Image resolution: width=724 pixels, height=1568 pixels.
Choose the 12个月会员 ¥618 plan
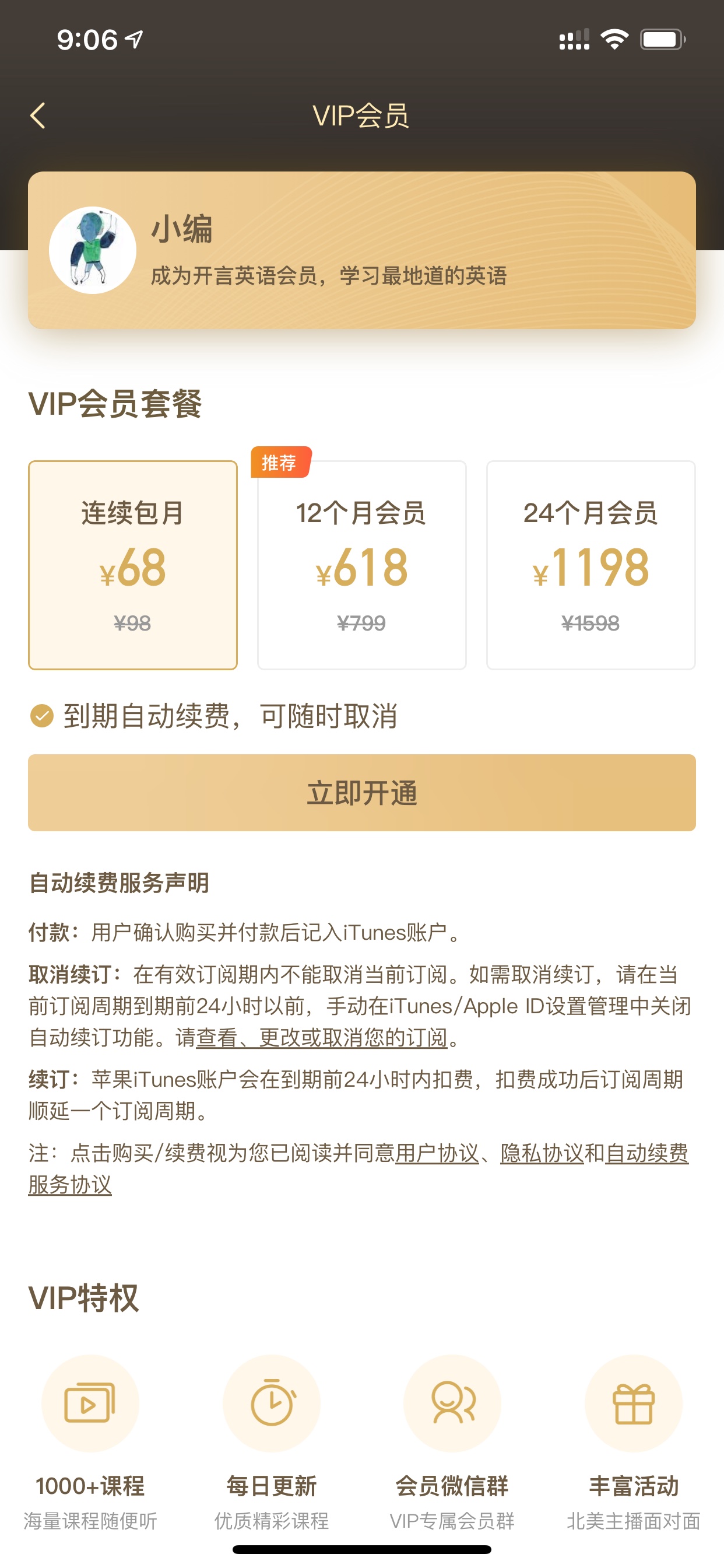click(x=362, y=565)
